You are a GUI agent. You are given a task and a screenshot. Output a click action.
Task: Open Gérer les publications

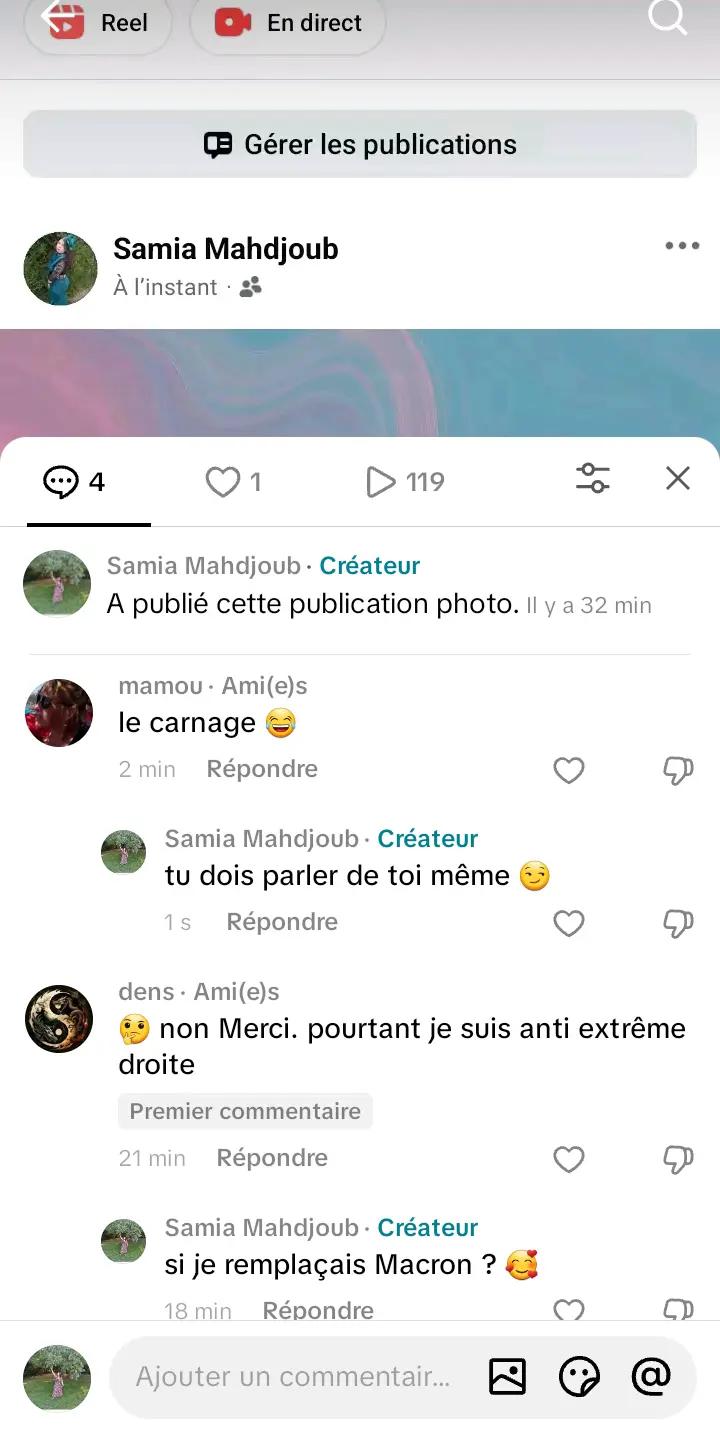pyautogui.click(x=360, y=144)
